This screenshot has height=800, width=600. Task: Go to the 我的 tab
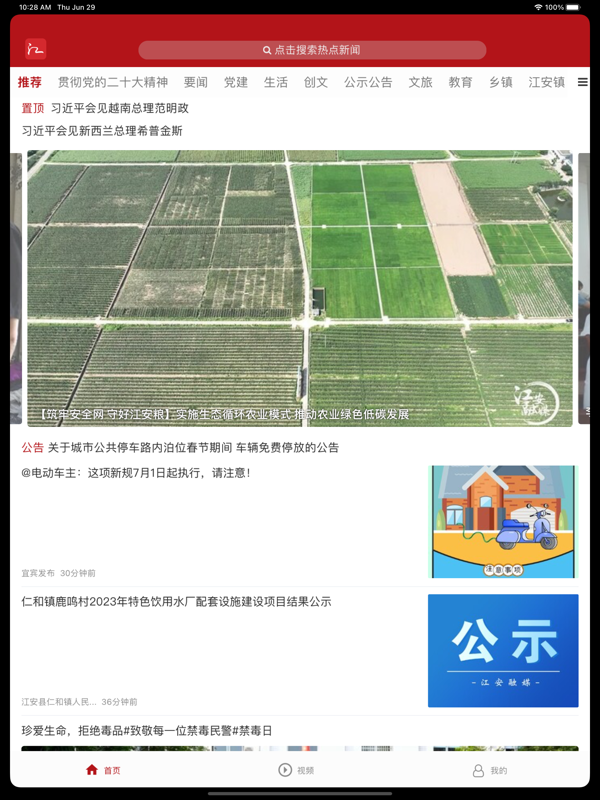tap(490, 770)
